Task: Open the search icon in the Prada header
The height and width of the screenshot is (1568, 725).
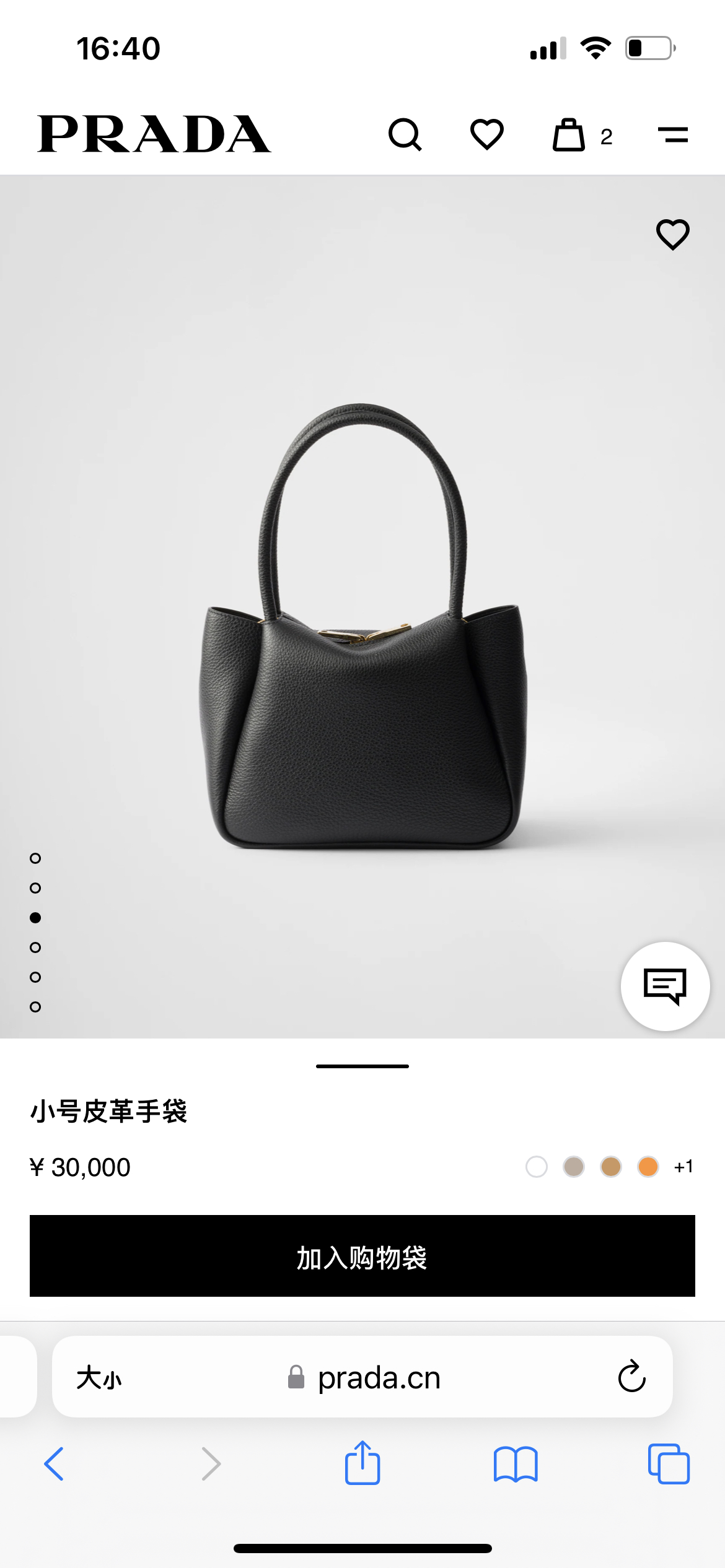Action: 405,135
